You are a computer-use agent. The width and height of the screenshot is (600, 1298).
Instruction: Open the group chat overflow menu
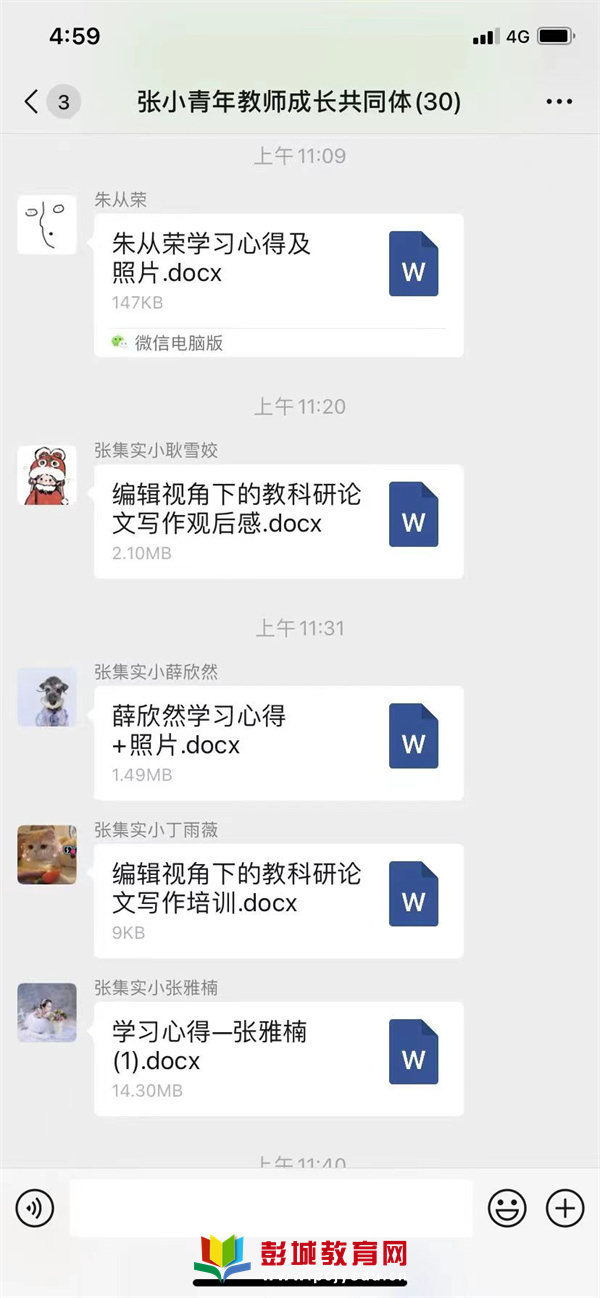[x=559, y=101]
